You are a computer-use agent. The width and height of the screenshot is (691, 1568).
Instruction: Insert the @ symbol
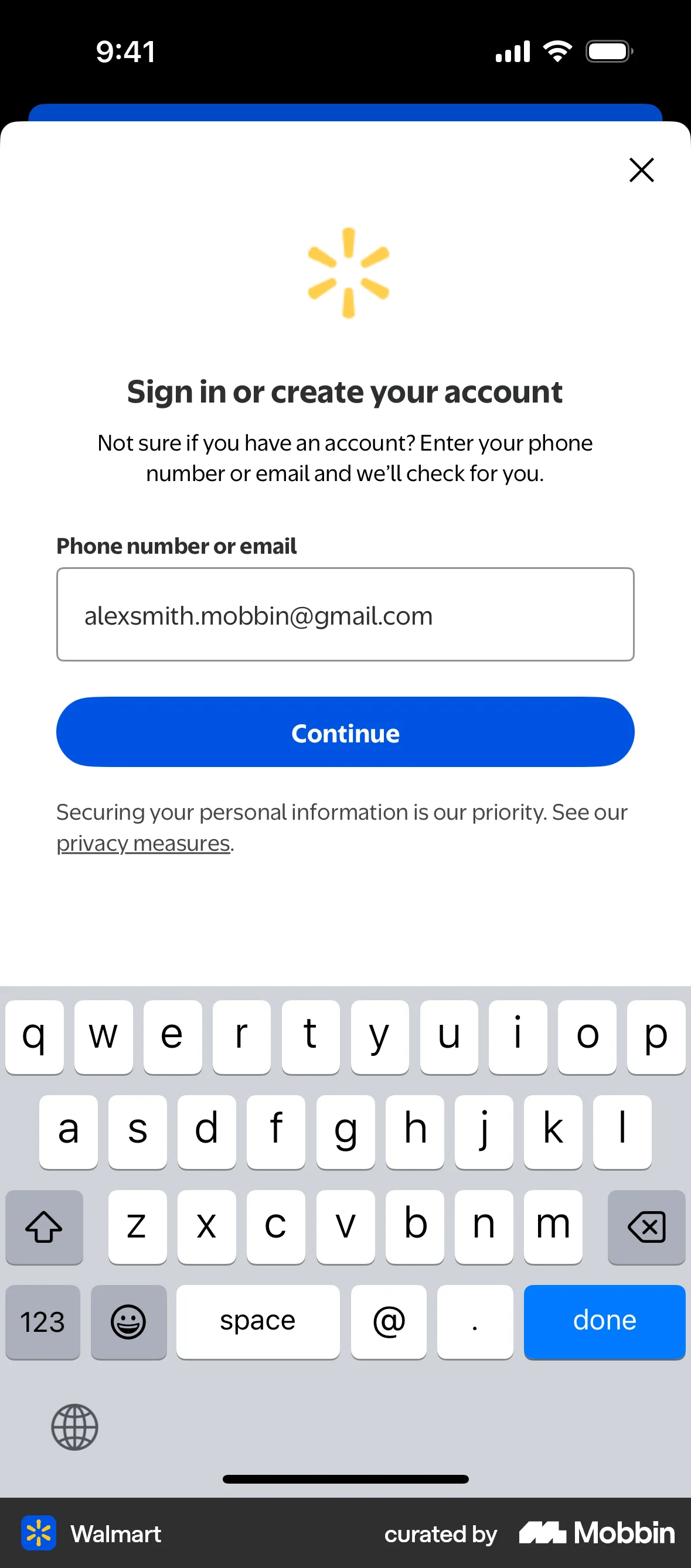[x=389, y=1322]
